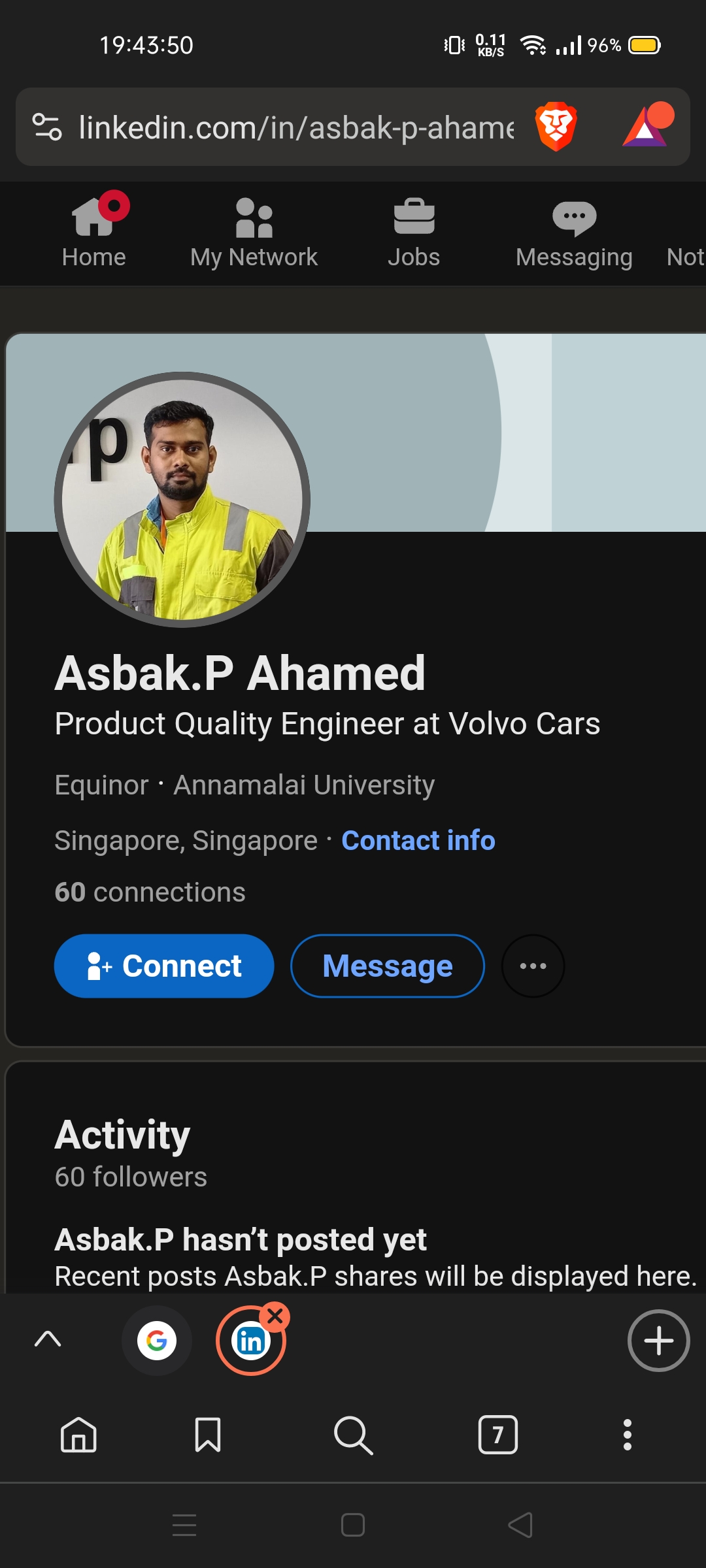Open the Messaging tab
The image size is (706, 1568).
point(573,233)
